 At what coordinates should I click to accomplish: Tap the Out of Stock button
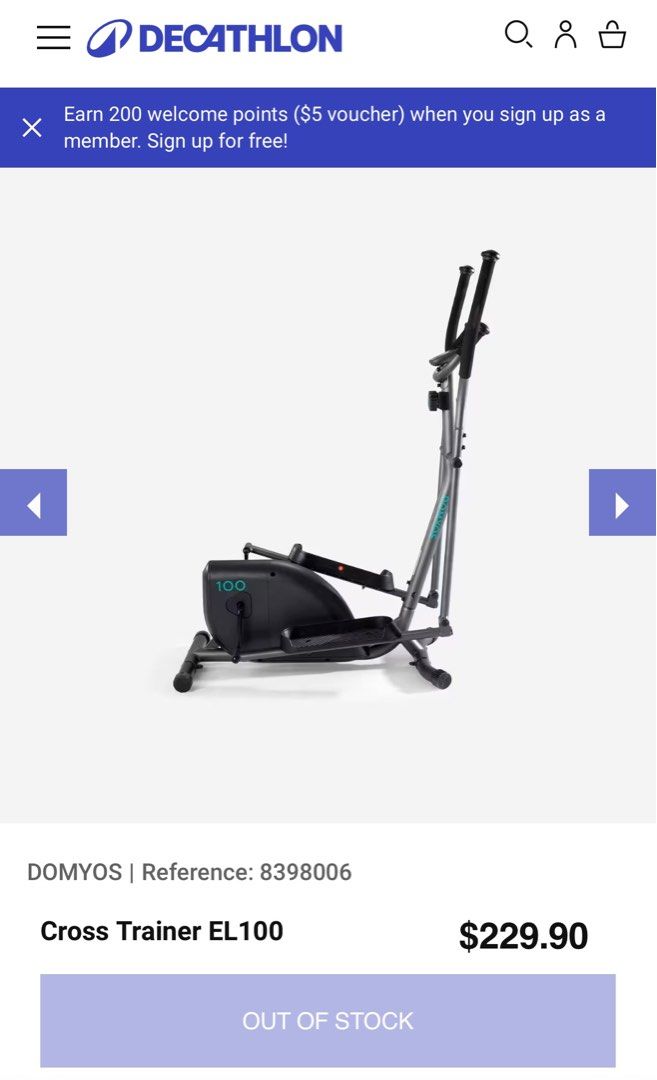click(x=328, y=1020)
